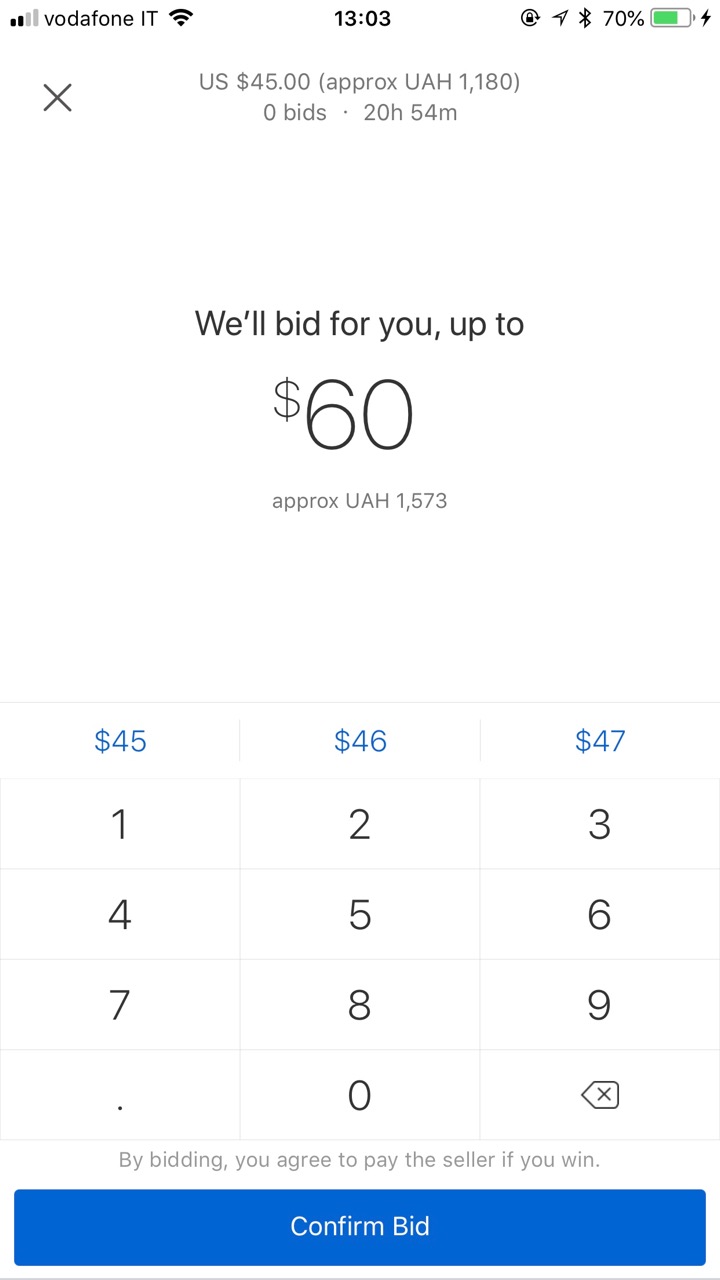The image size is (720, 1280).
Task: Enter digit 6 on the keypad
Action: pos(600,914)
